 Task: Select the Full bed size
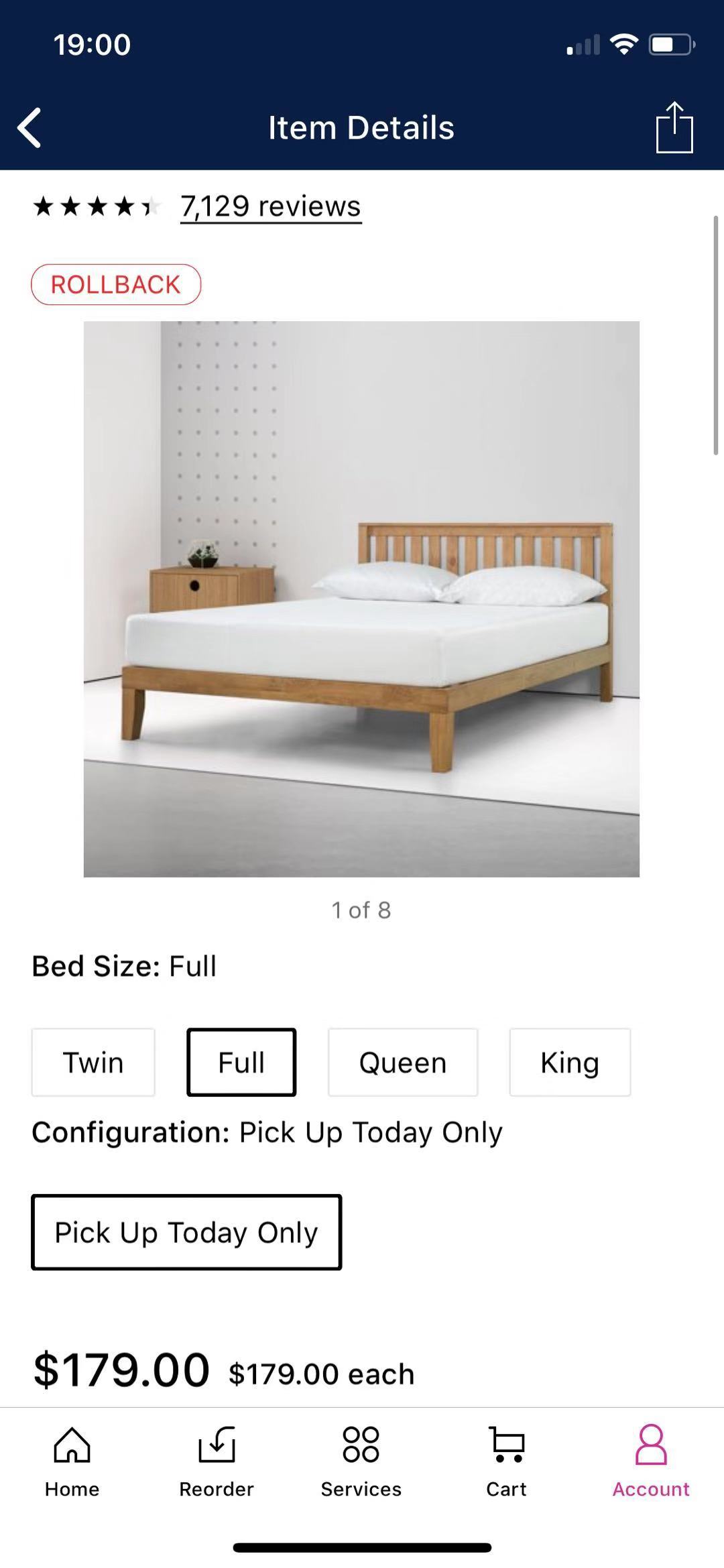click(x=241, y=1063)
